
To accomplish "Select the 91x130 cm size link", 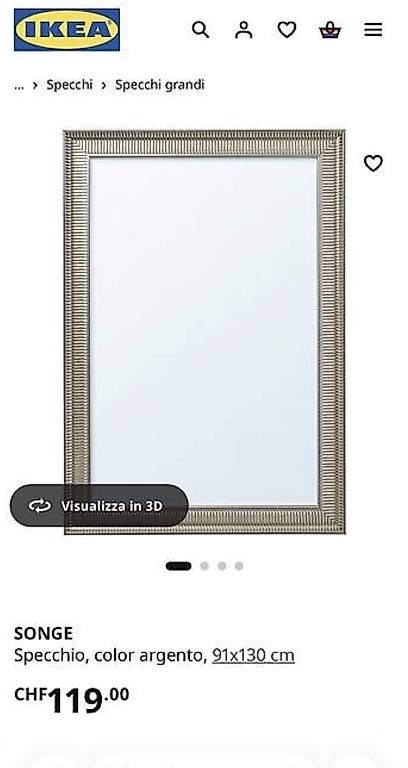I will point(253,655).
